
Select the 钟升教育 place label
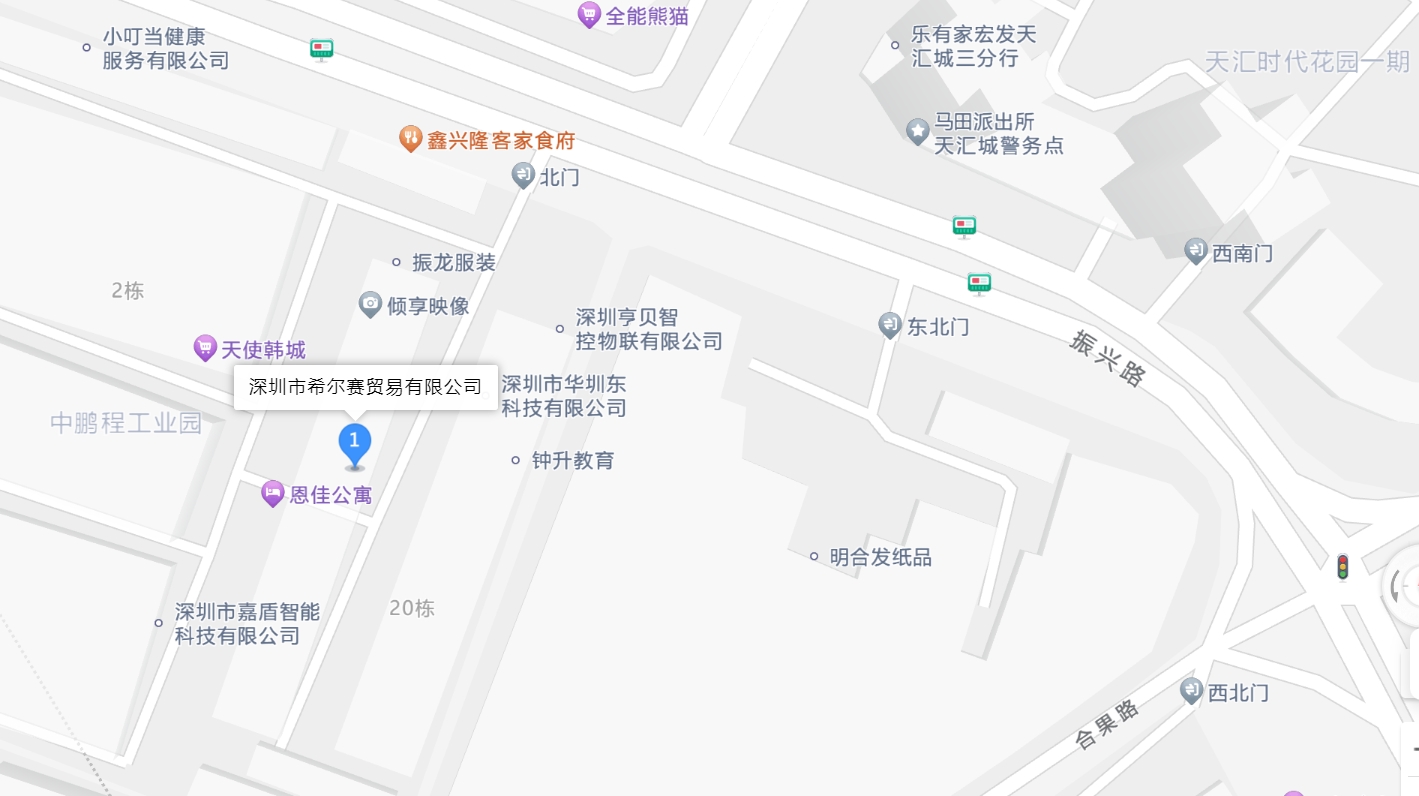(x=572, y=460)
